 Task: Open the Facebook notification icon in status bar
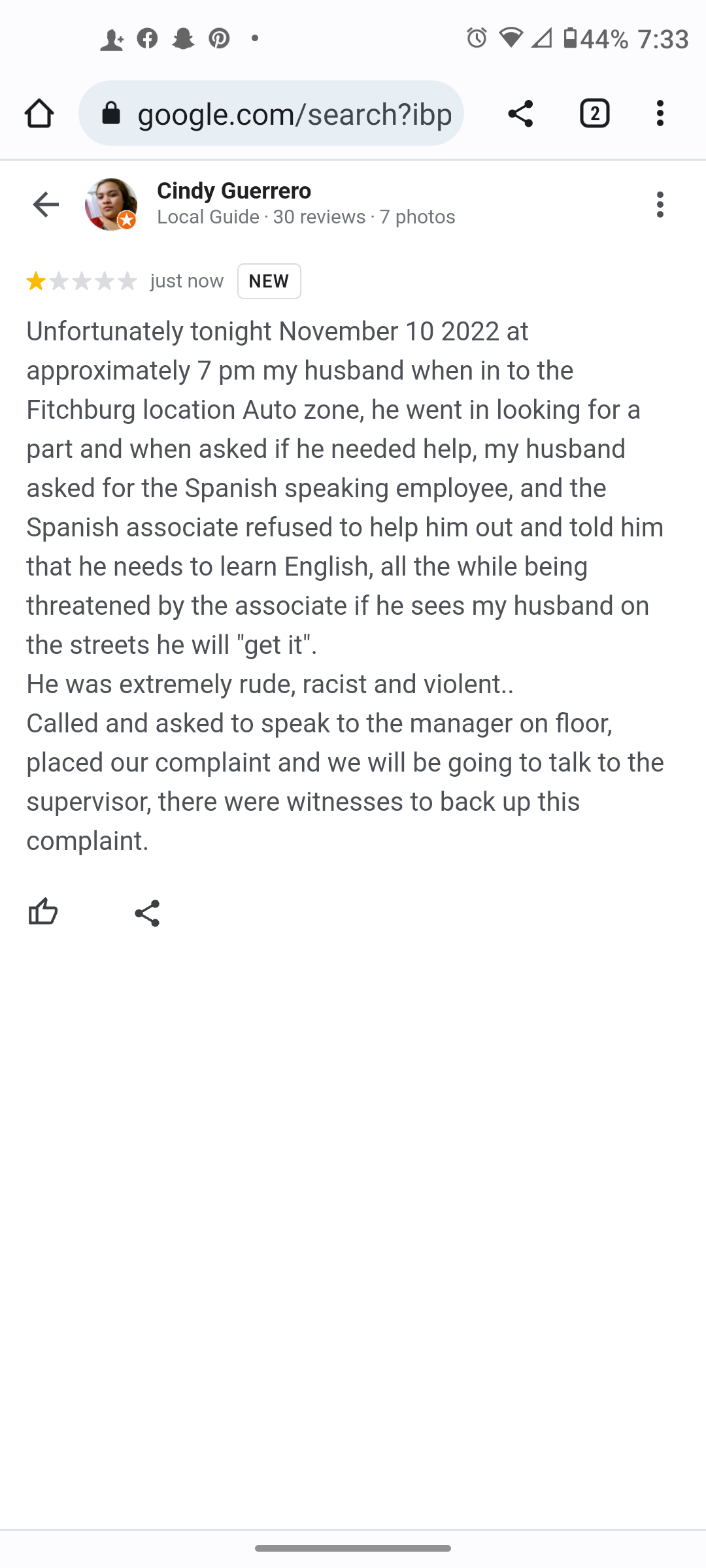pos(148,39)
